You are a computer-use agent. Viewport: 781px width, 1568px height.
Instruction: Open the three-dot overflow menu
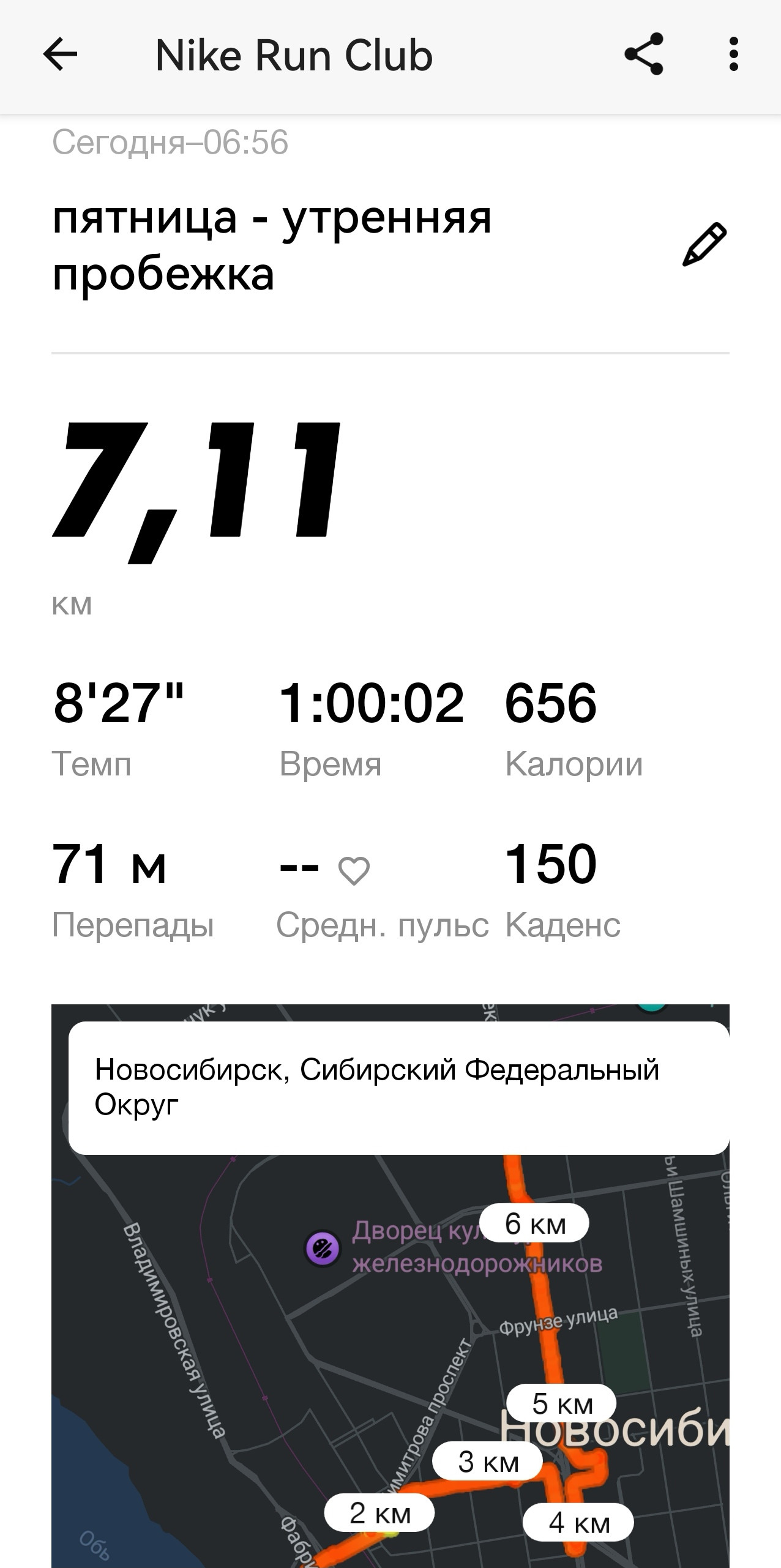click(734, 54)
